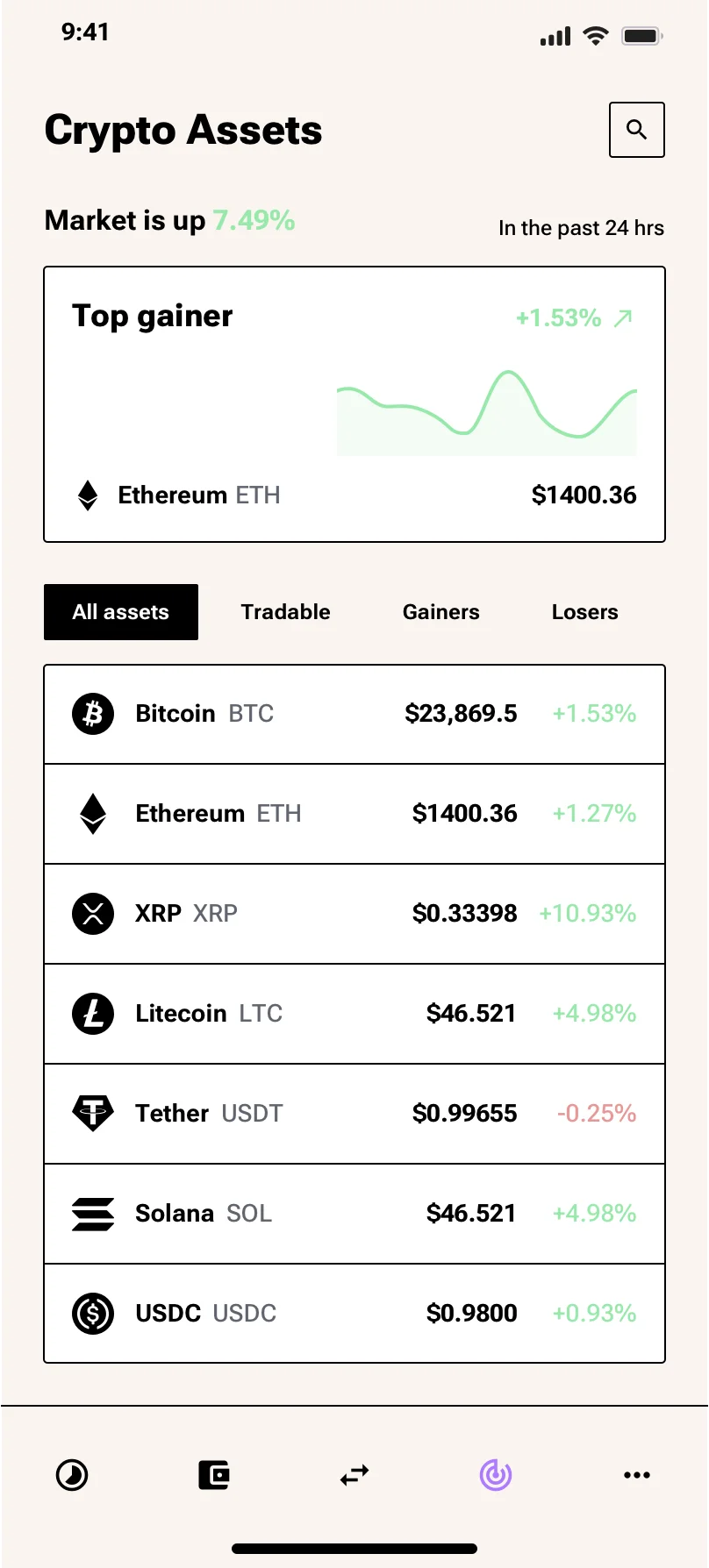Tap the Solana SOL coin icon
The height and width of the screenshot is (1568, 709).
pyautogui.click(x=92, y=1214)
